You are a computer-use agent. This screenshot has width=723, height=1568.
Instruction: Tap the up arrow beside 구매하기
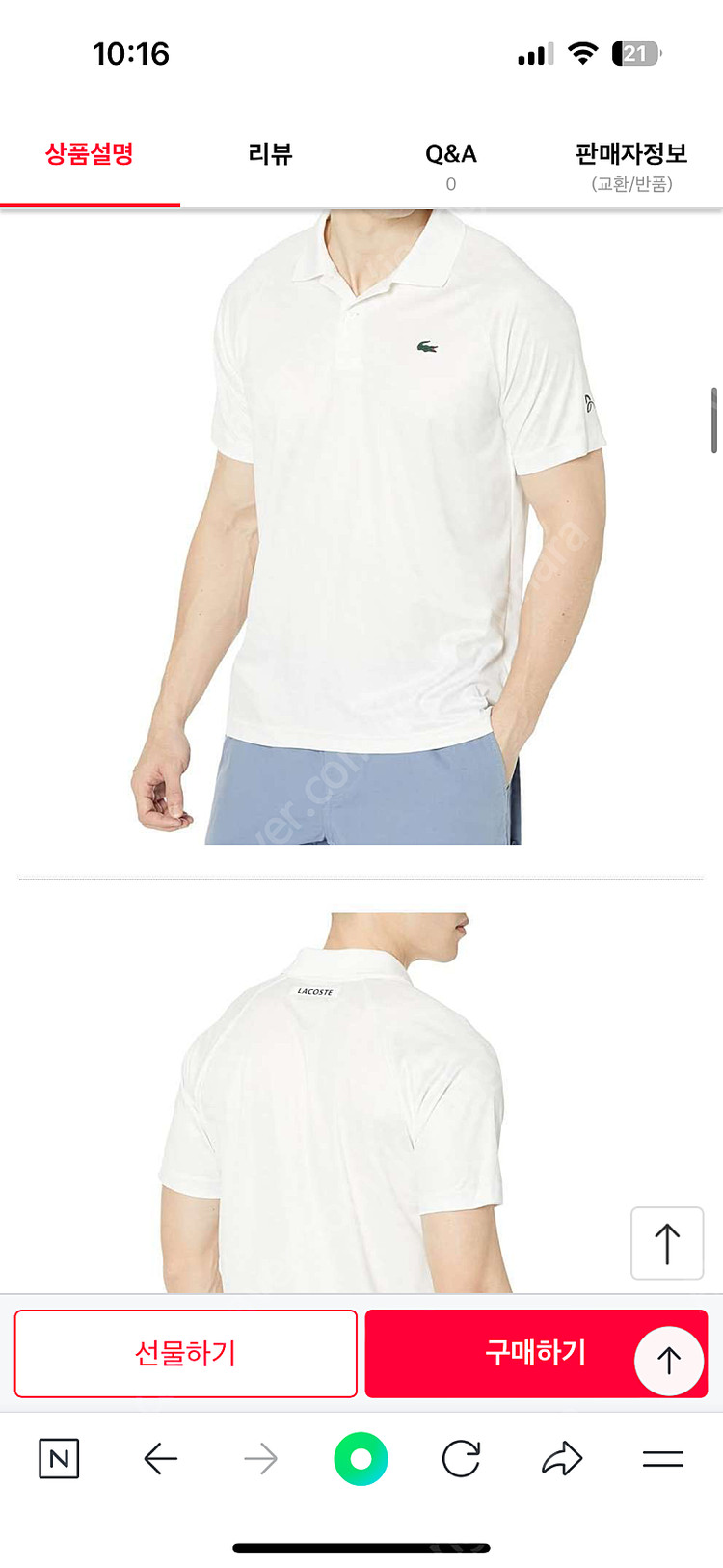pyautogui.click(x=668, y=1356)
